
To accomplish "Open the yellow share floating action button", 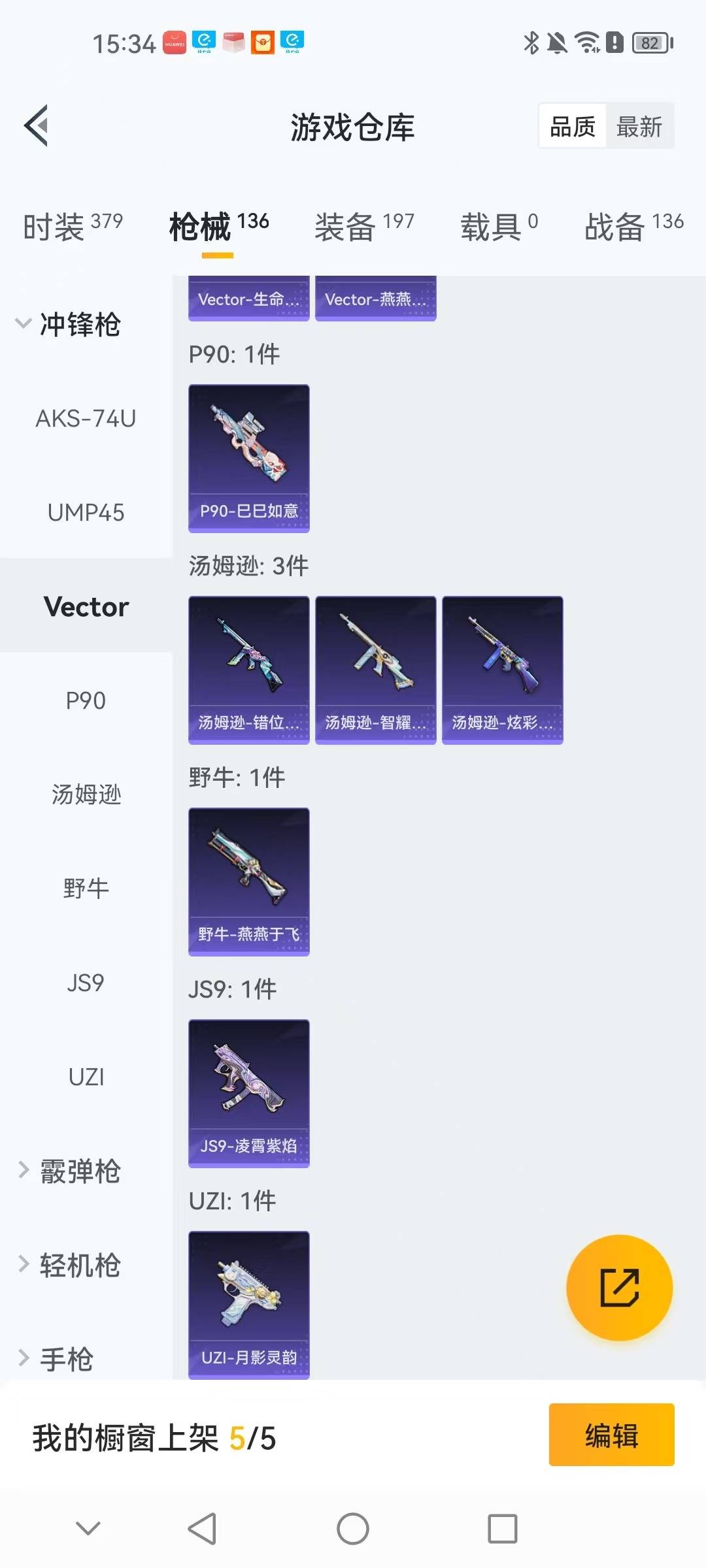I will (617, 1288).
